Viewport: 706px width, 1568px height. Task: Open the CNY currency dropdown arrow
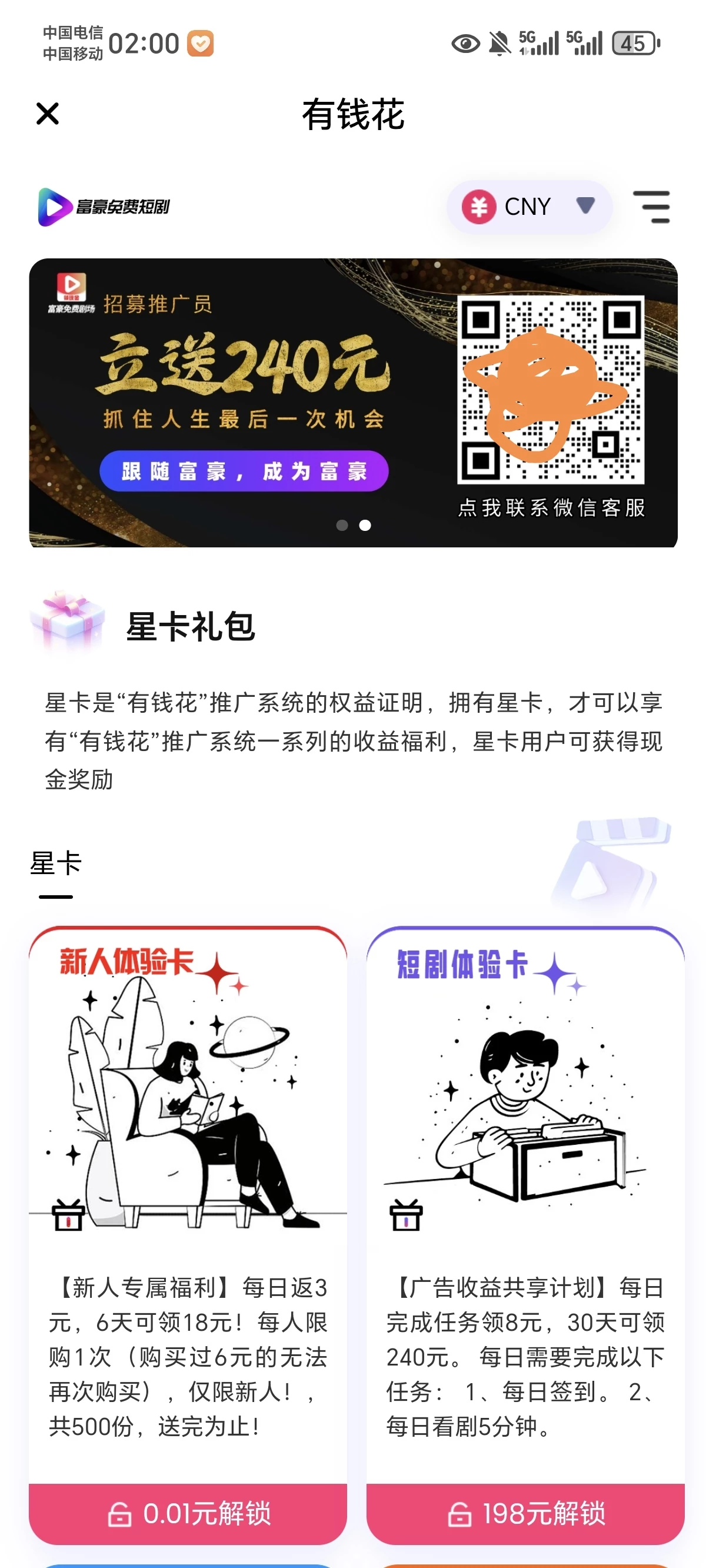585,207
